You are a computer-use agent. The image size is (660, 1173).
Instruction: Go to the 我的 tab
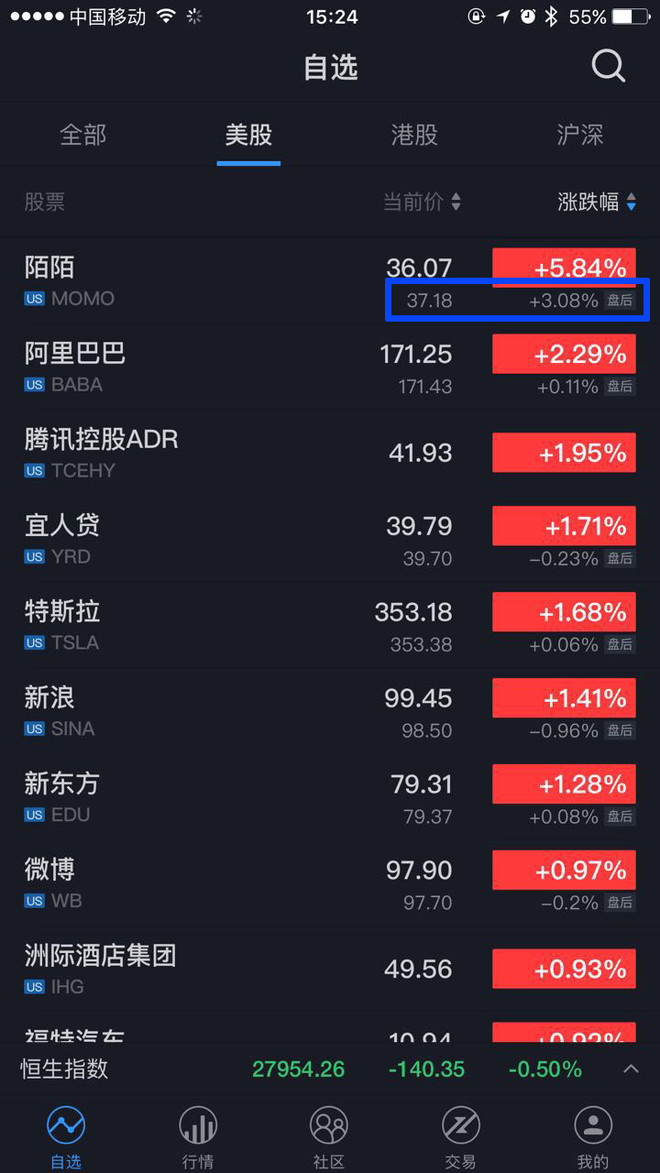click(593, 1137)
